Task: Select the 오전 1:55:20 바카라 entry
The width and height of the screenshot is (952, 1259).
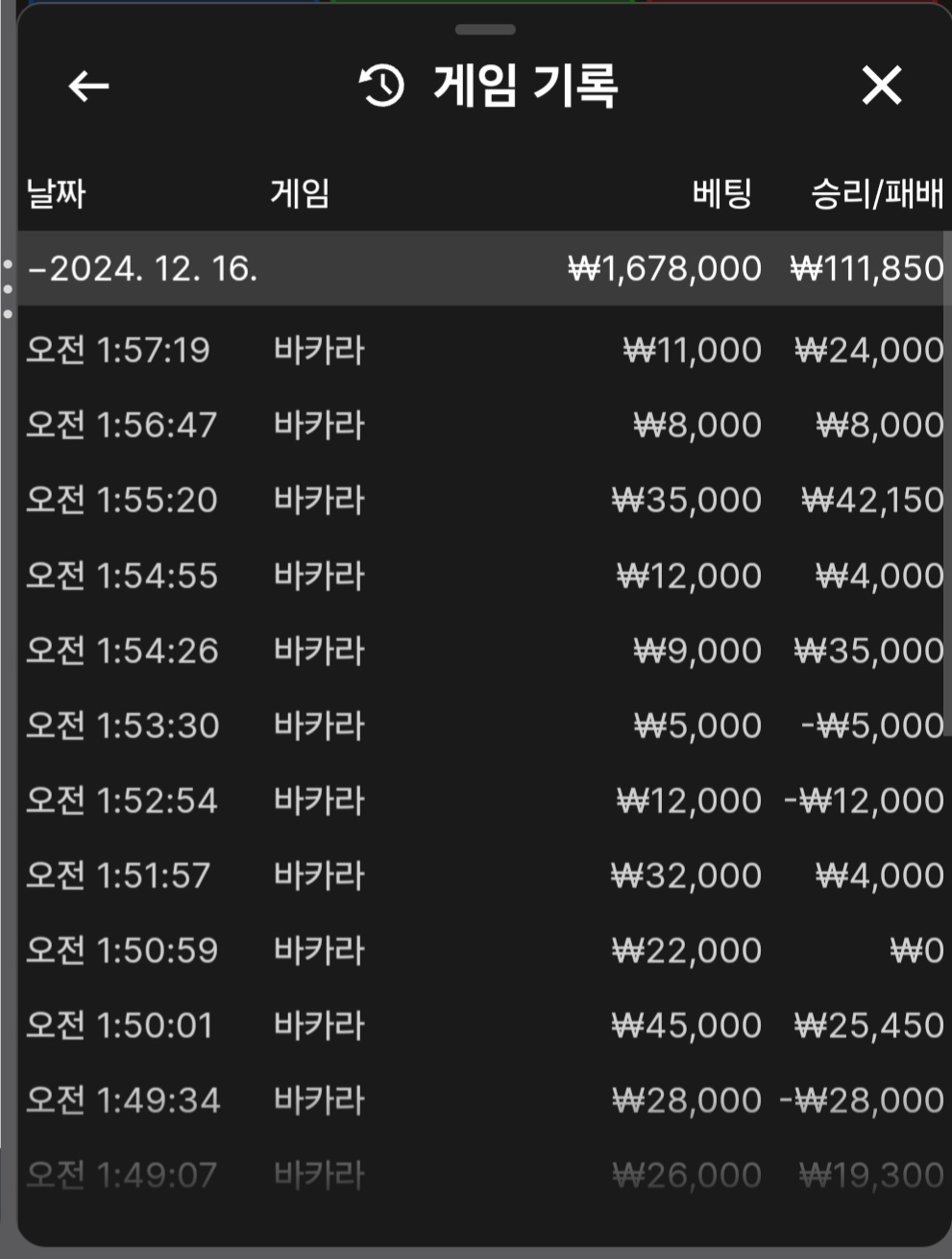Action: 480,500
